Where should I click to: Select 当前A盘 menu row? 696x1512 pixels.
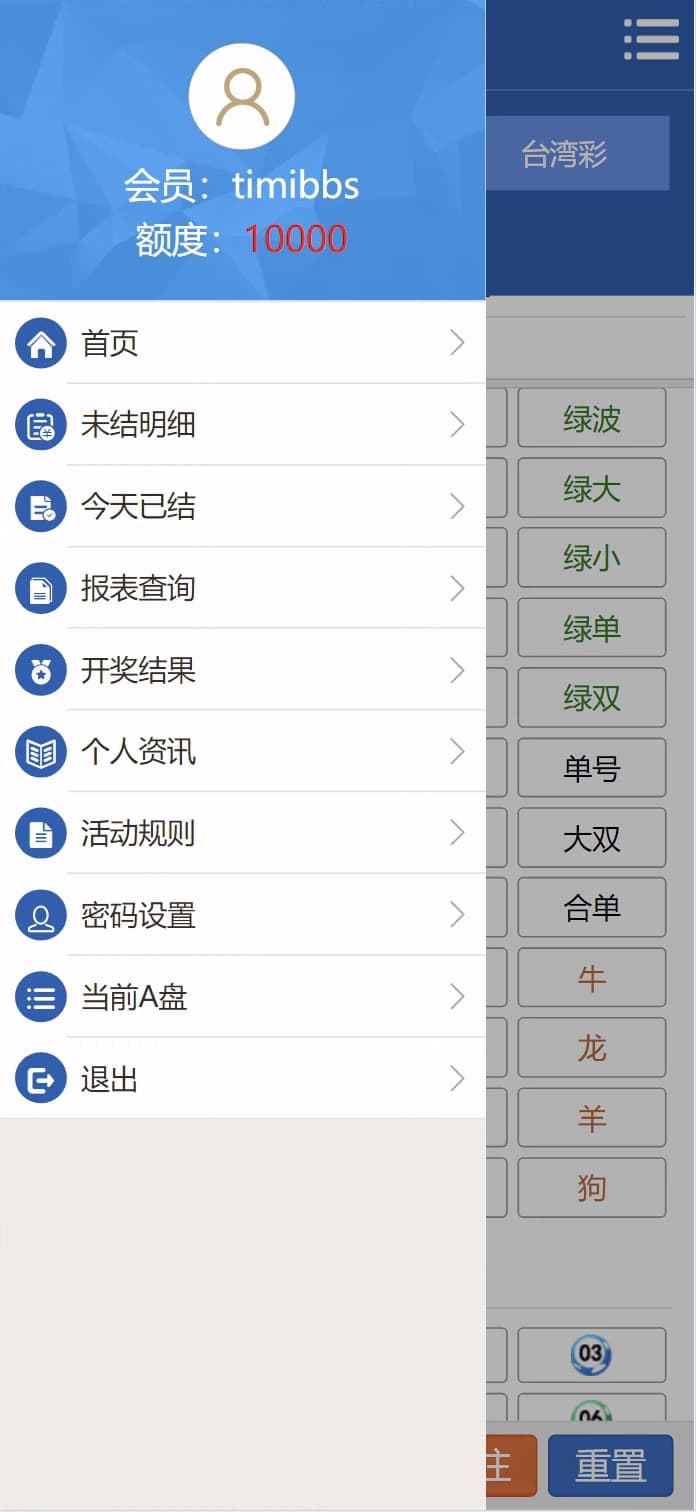click(x=240, y=998)
